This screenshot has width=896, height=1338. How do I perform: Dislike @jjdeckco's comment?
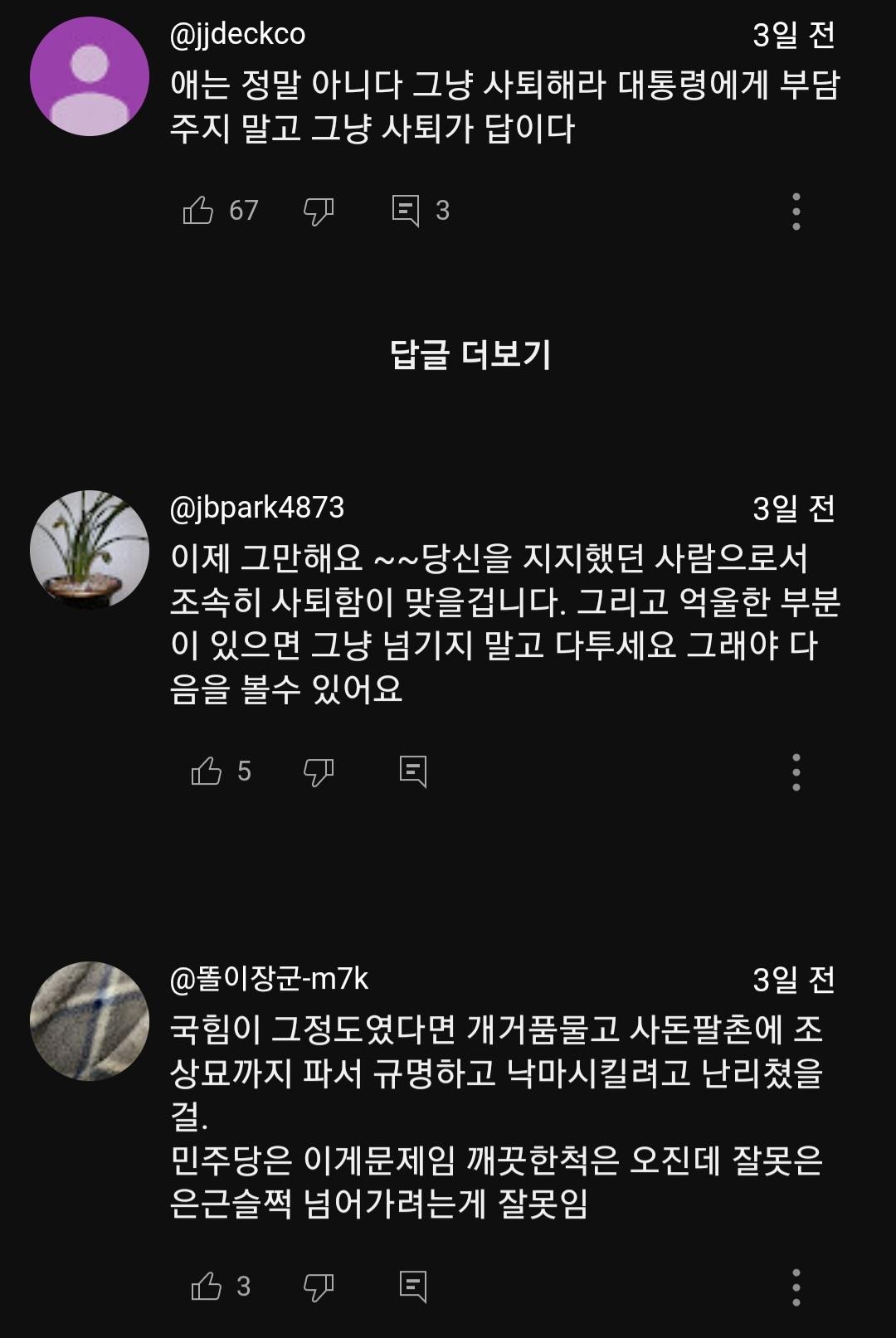coord(319,212)
